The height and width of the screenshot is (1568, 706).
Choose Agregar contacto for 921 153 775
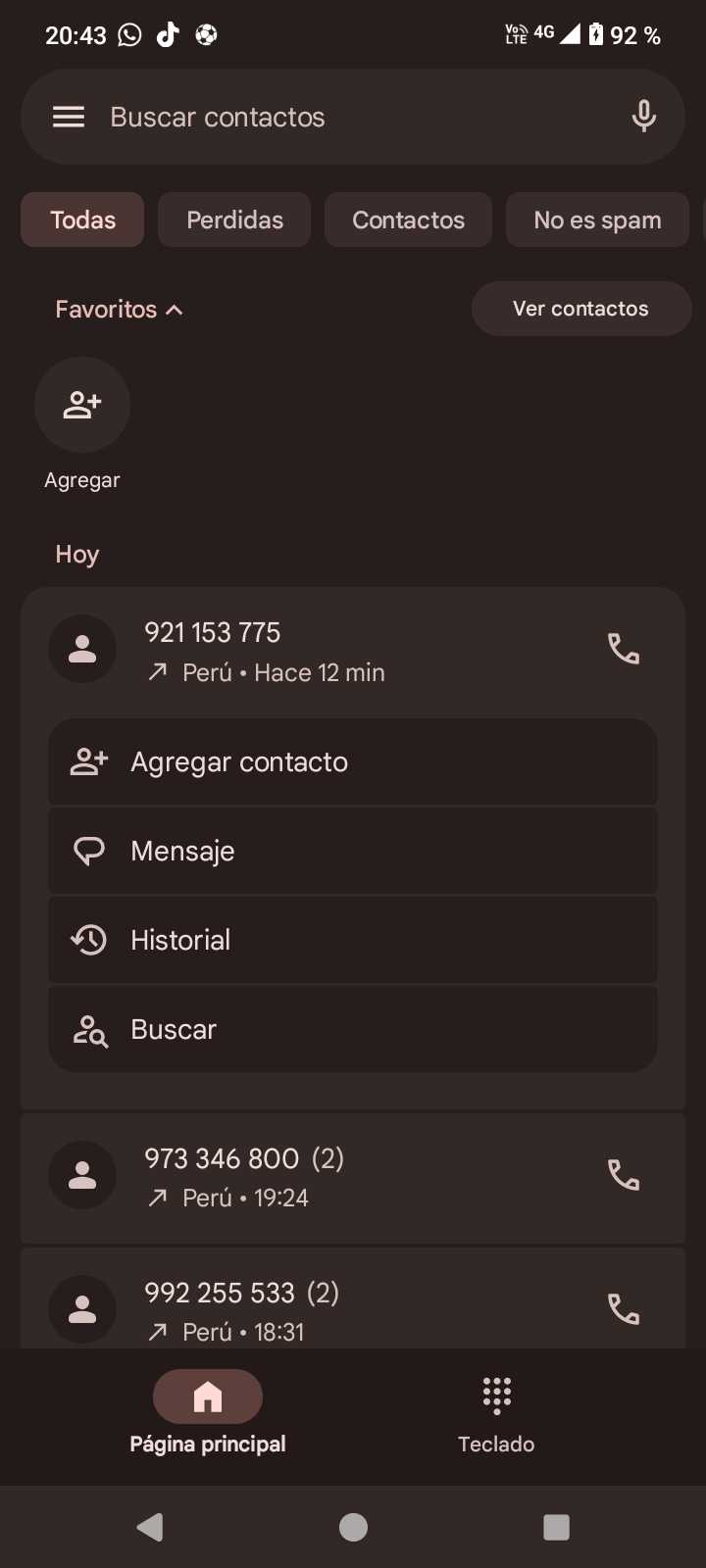353,762
